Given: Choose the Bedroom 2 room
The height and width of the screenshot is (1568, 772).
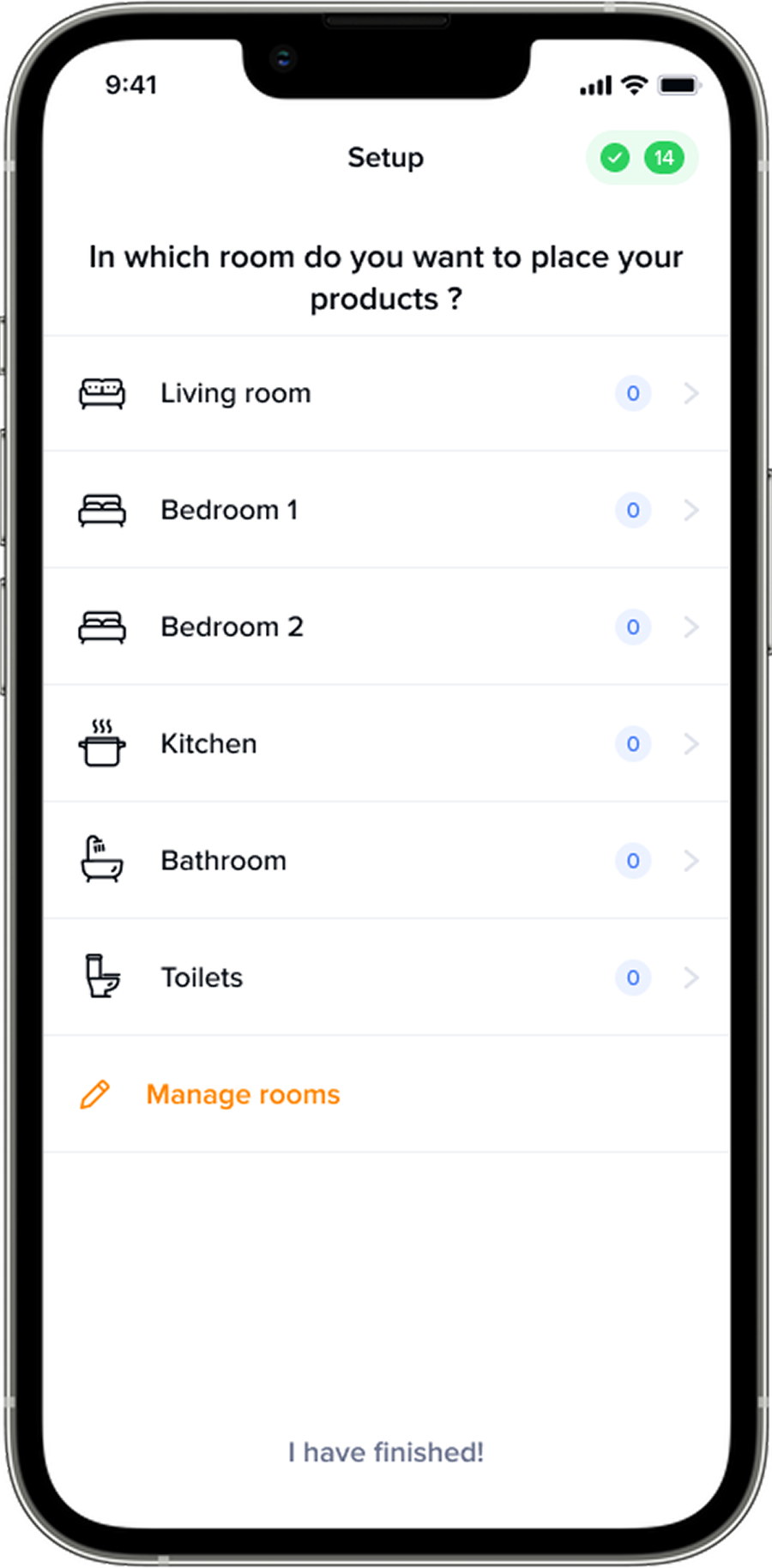Looking at the screenshot, I should 386,627.
